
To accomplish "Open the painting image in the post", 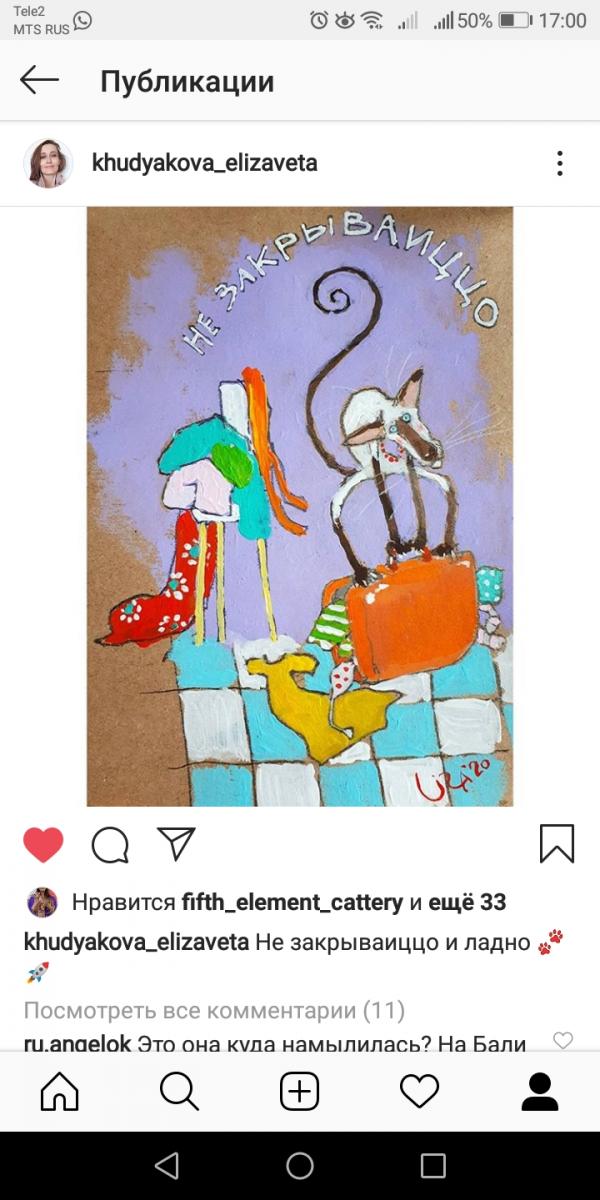I will 300,506.
